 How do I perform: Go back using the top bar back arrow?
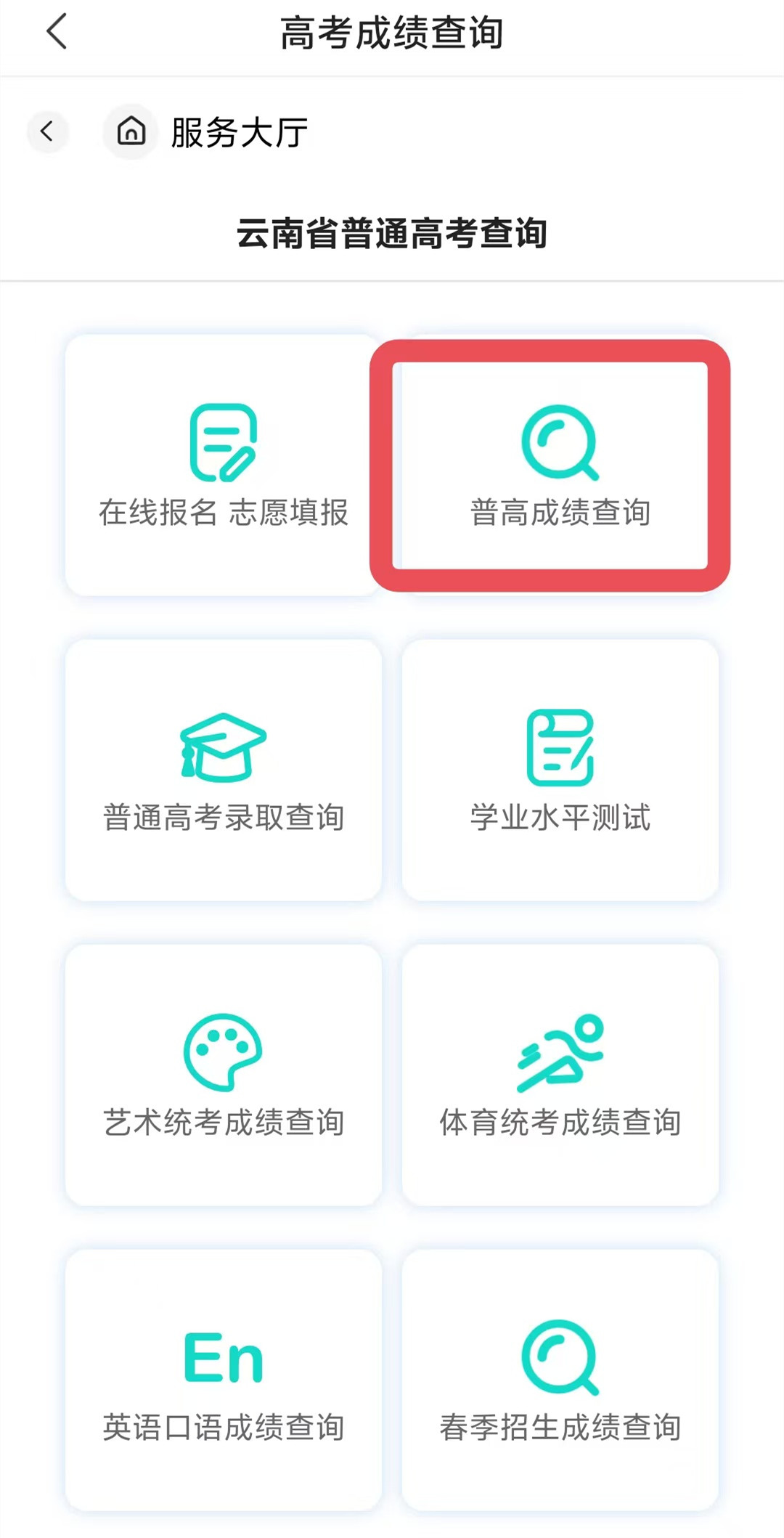[57, 32]
